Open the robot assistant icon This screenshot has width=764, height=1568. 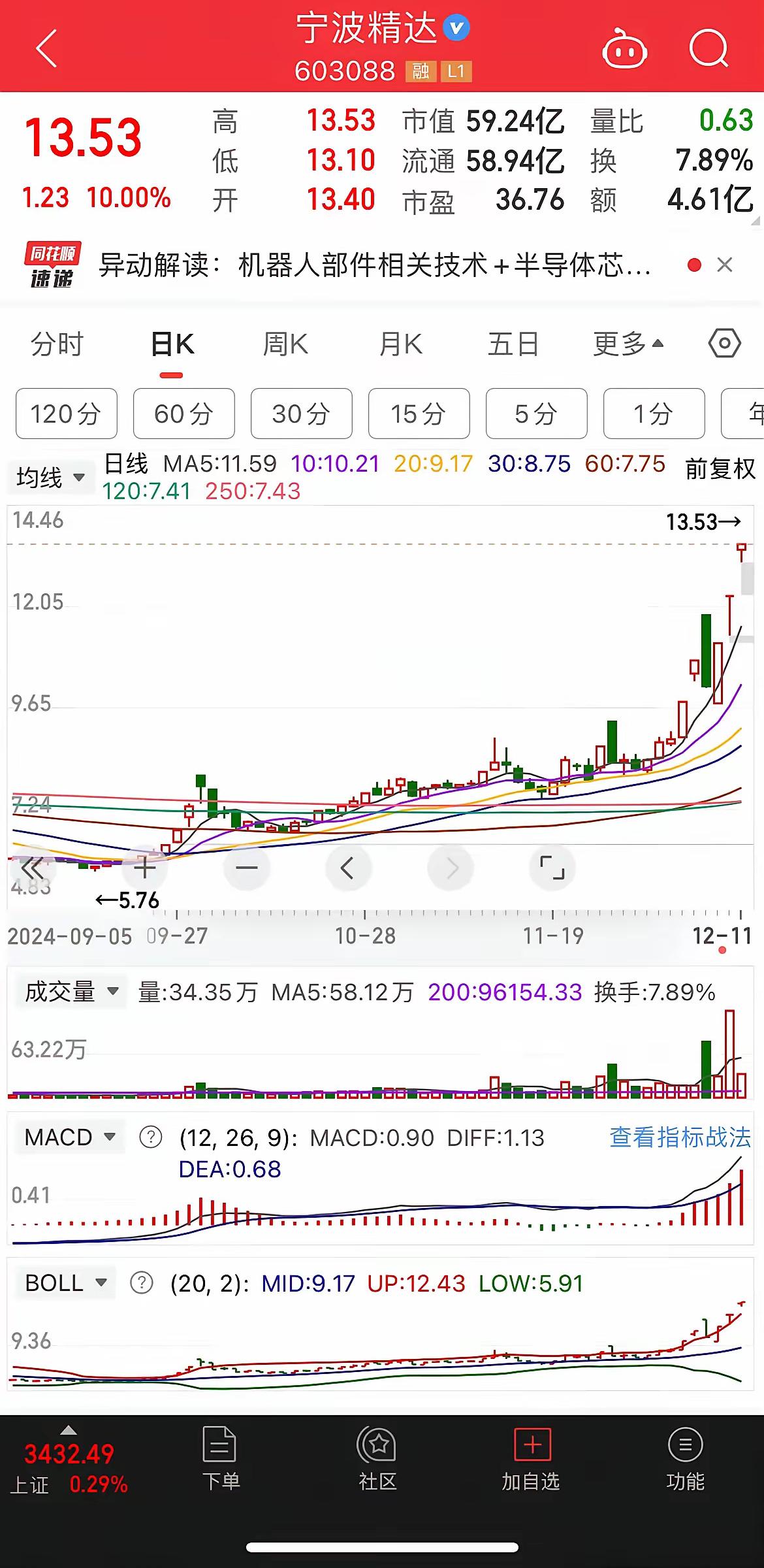point(624,49)
